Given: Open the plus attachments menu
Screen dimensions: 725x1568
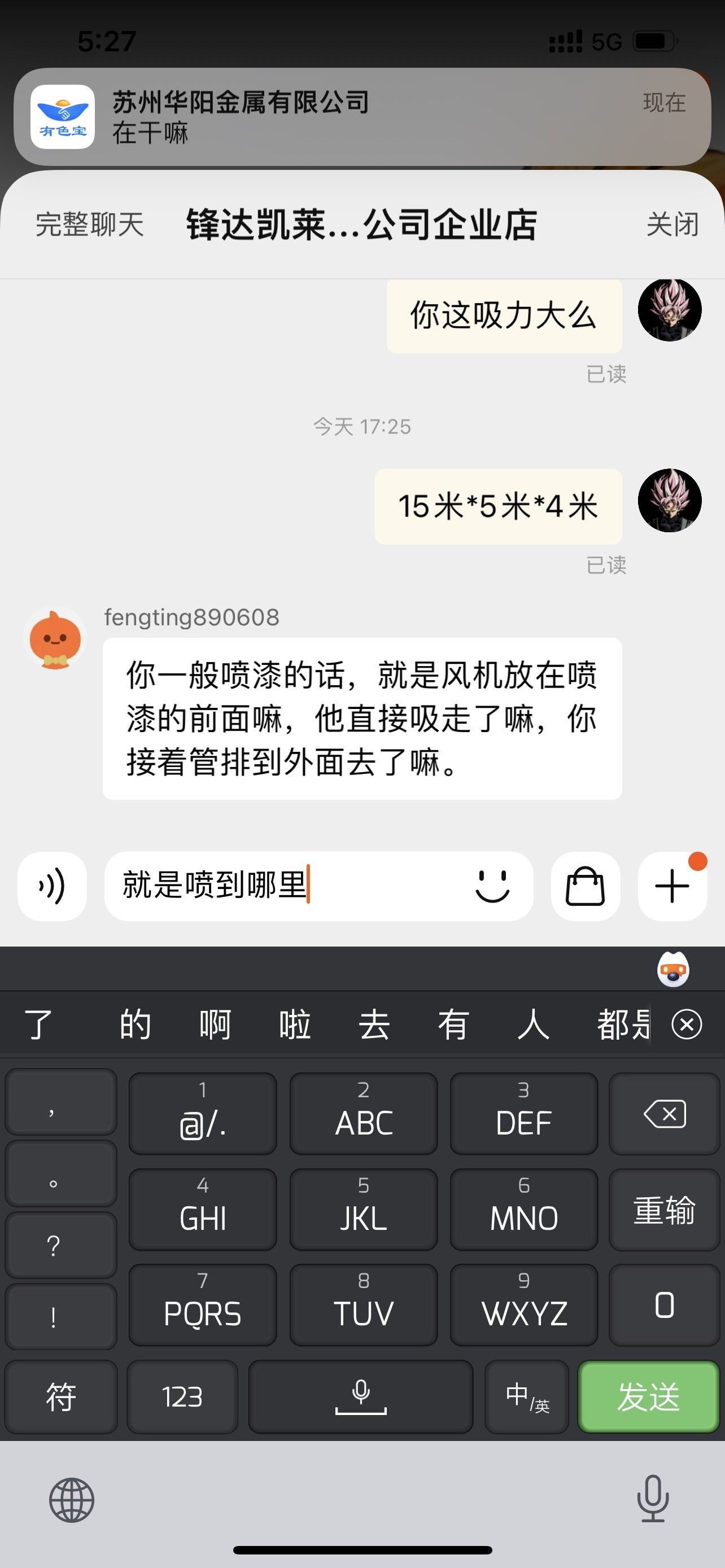Looking at the screenshot, I should (672, 886).
